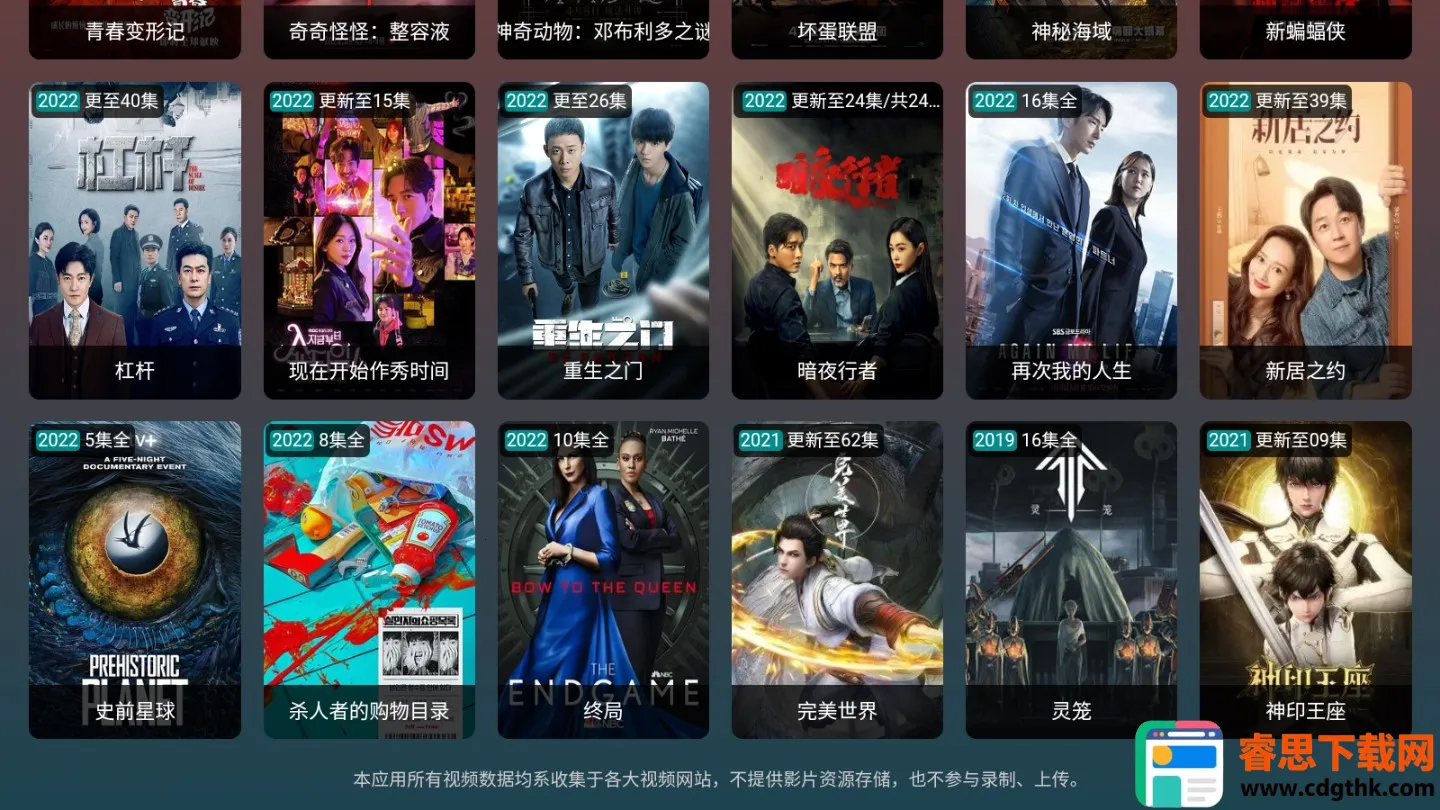Select 神奇动物：邓布利多之谜 movie
This screenshot has height=810, width=1440.
[x=603, y=28]
